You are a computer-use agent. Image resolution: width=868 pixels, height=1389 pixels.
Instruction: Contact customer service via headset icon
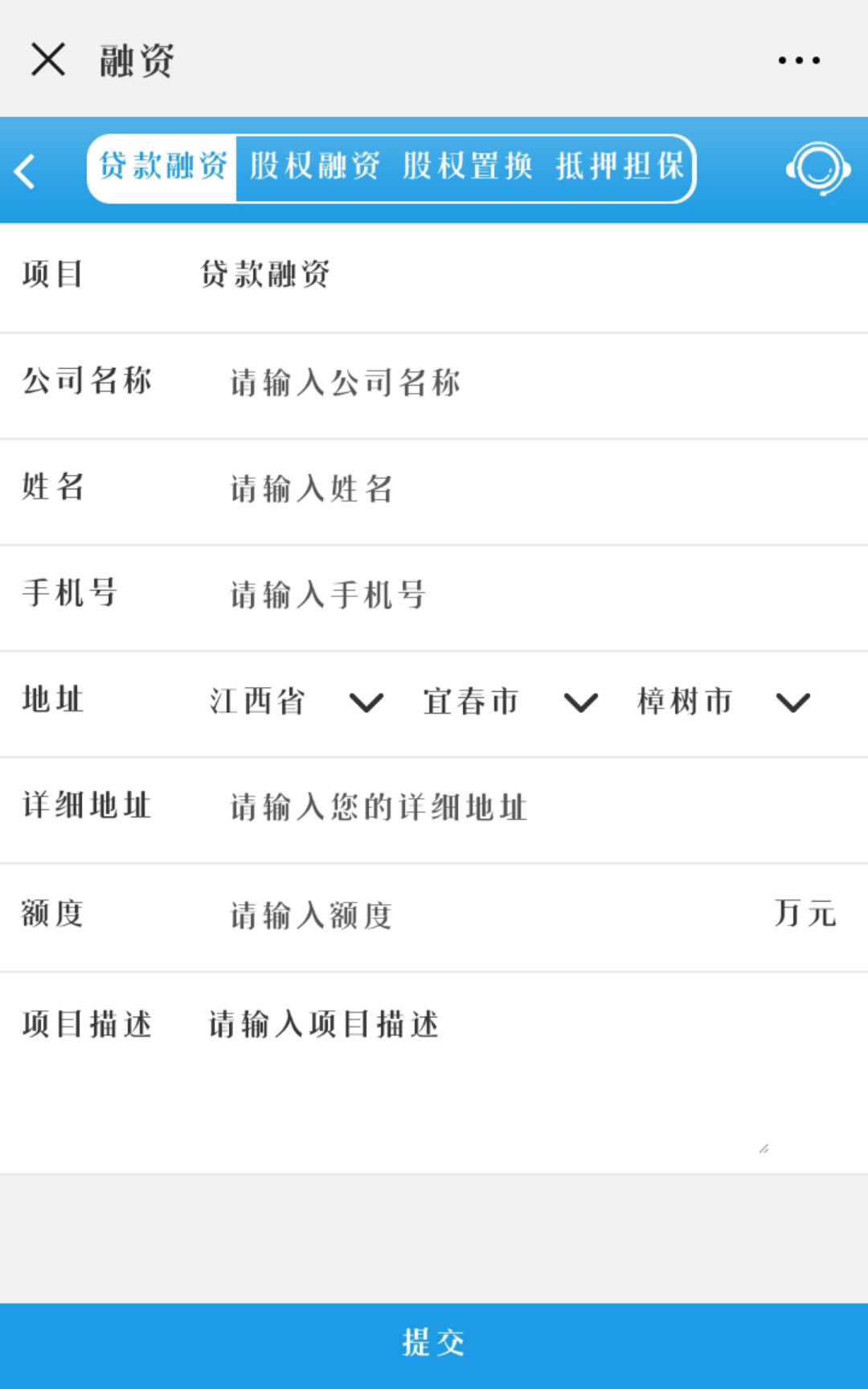(817, 169)
